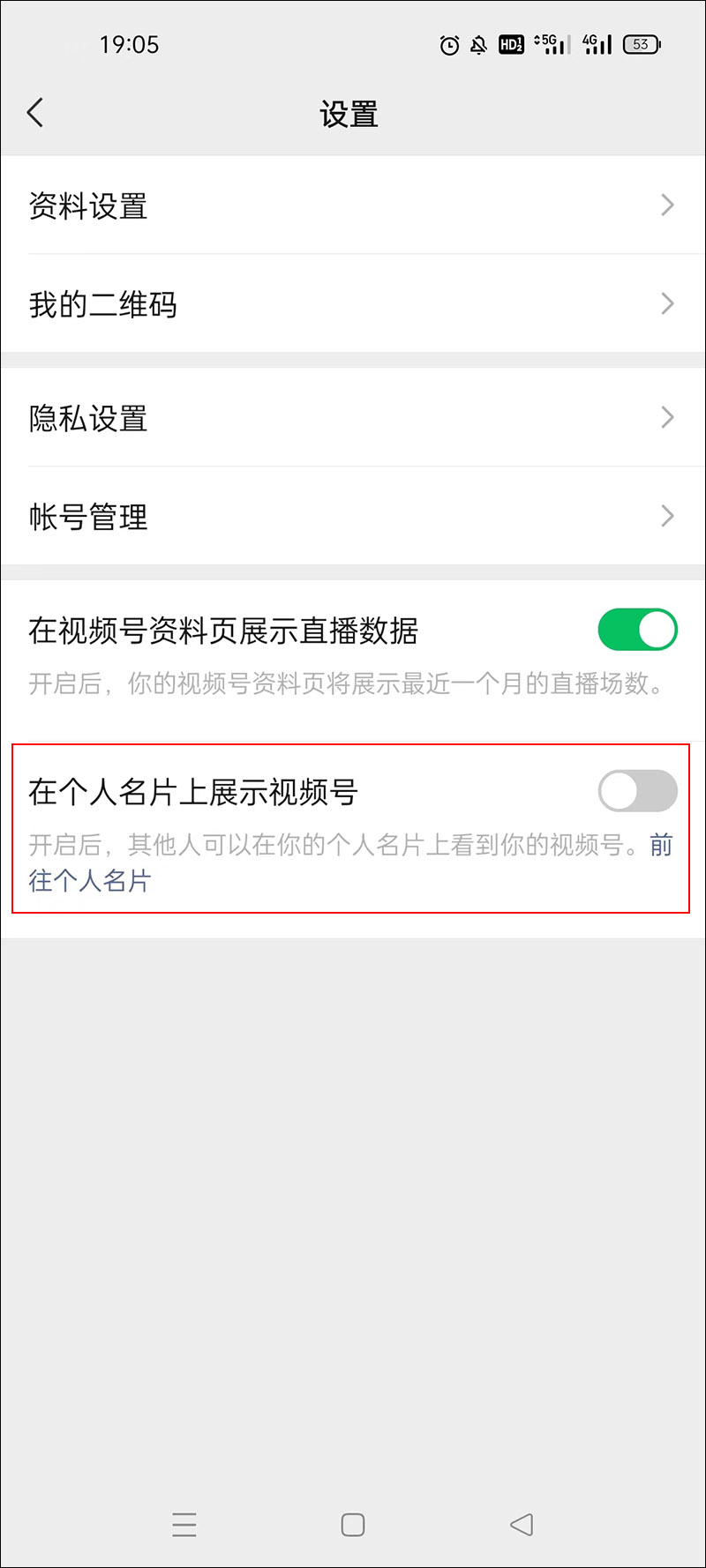Select the 隐私设置 menu entry
Viewport: 706px width, 1568px height.
coord(88,418)
